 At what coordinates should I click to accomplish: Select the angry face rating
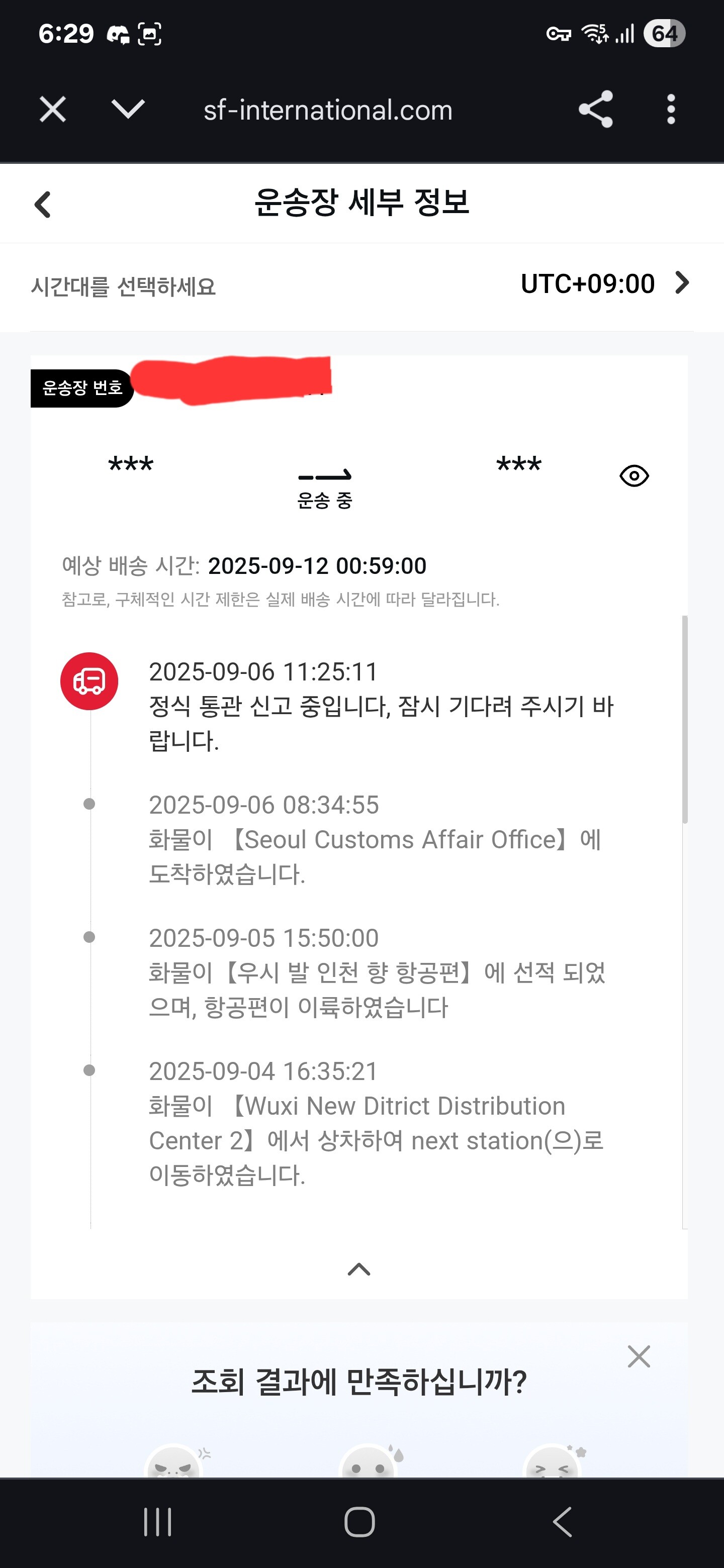coord(174,1464)
